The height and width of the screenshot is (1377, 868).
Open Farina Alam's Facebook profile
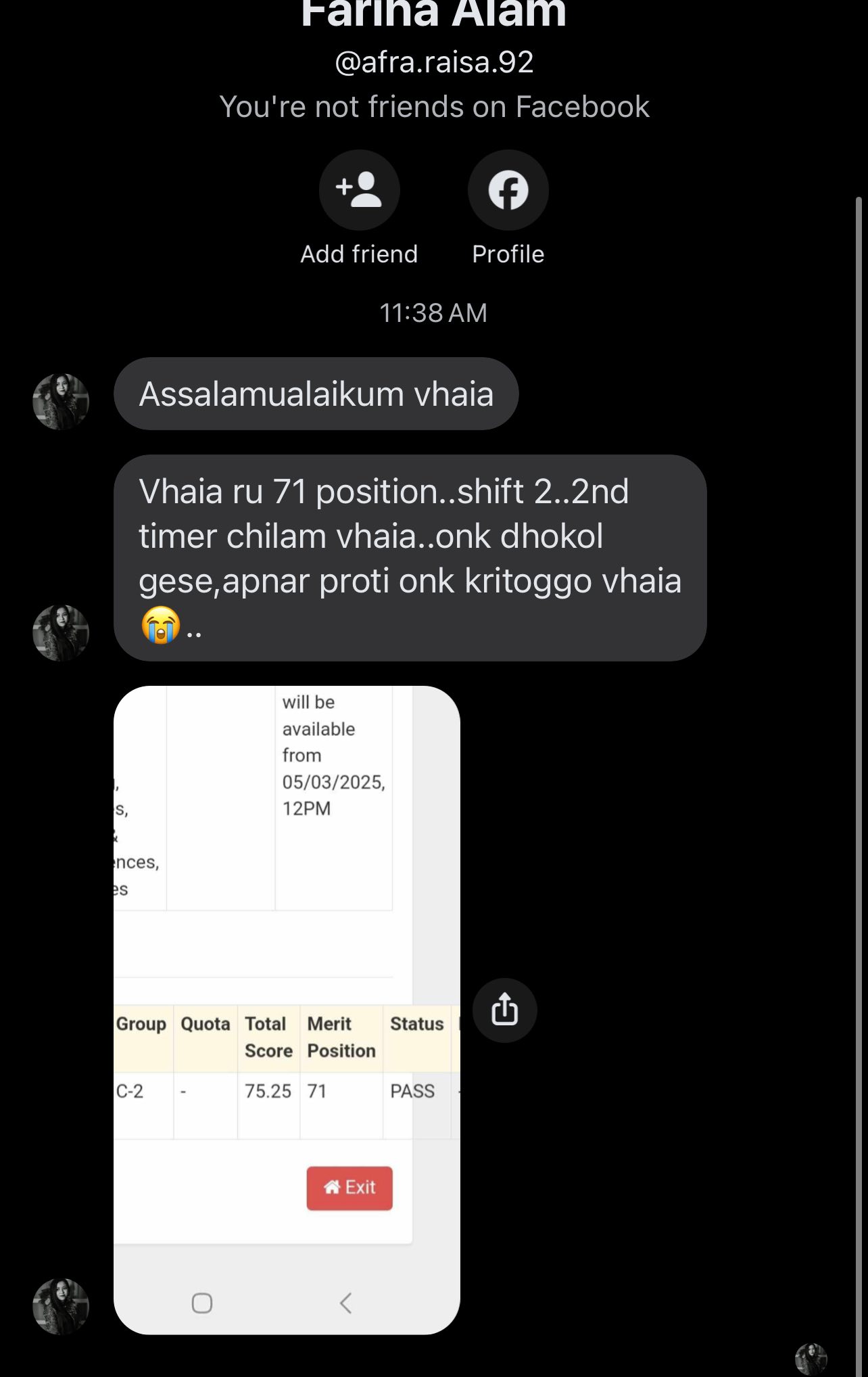click(x=508, y=190)
